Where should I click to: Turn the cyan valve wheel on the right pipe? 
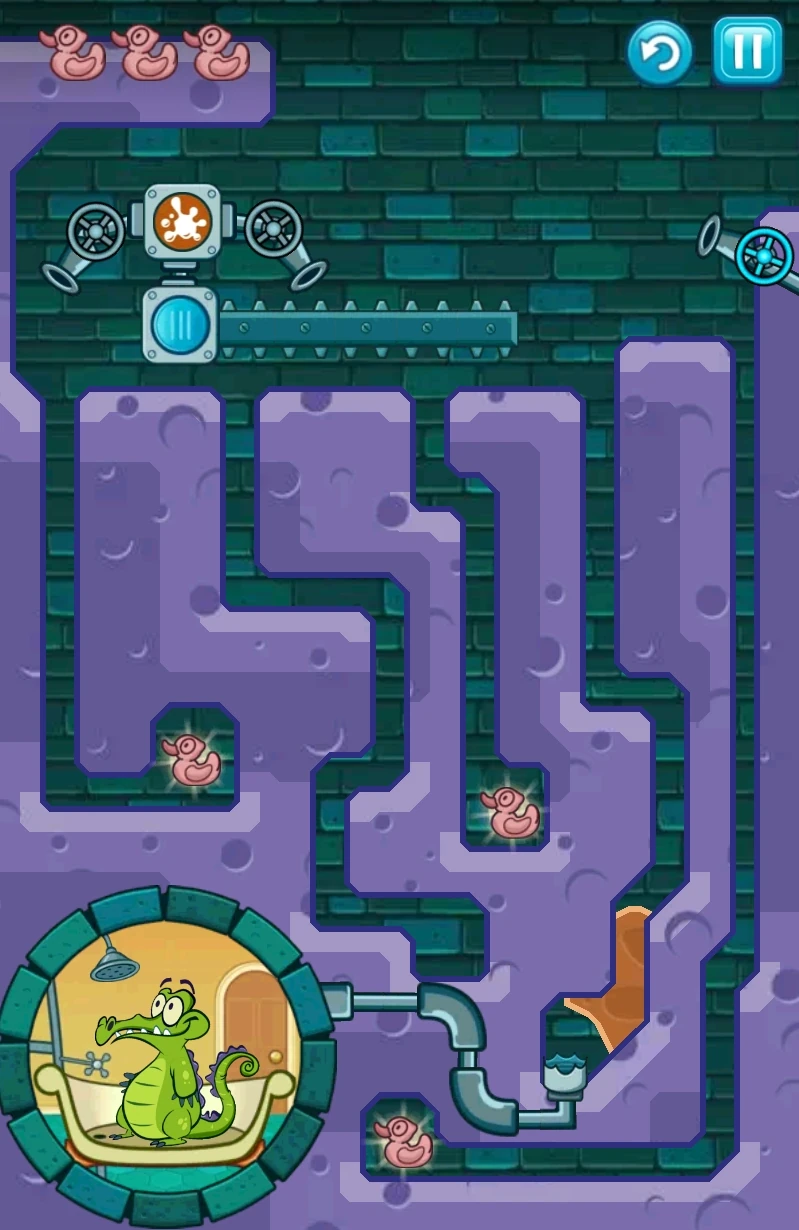coord(766,256)
